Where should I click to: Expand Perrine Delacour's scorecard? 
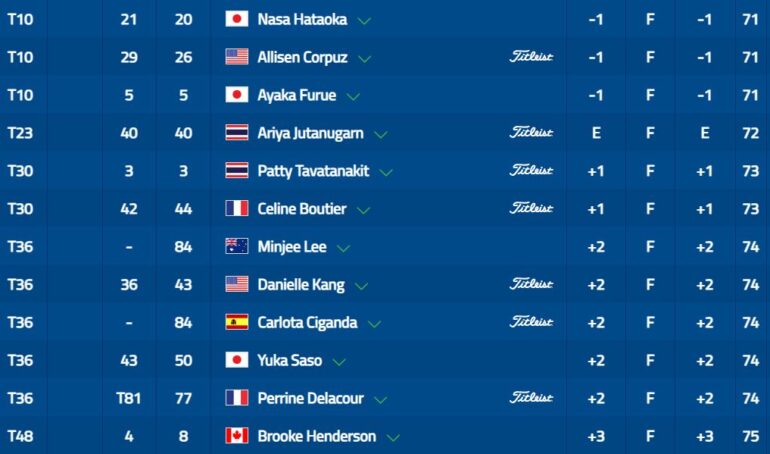coord(381,400)
